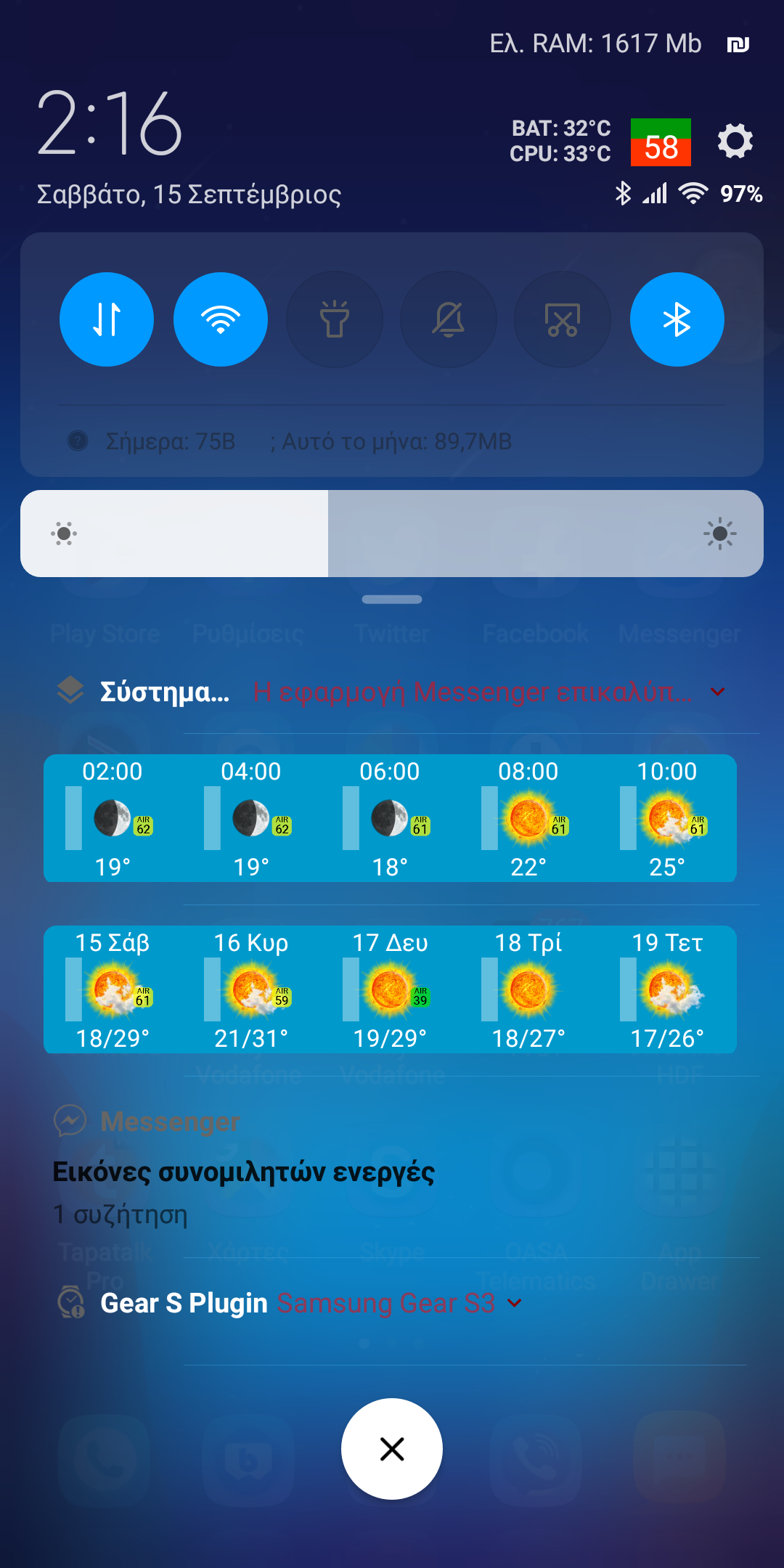Clear all notifications with X button
Screen dimensions: 784x1568
point(392,1449)
